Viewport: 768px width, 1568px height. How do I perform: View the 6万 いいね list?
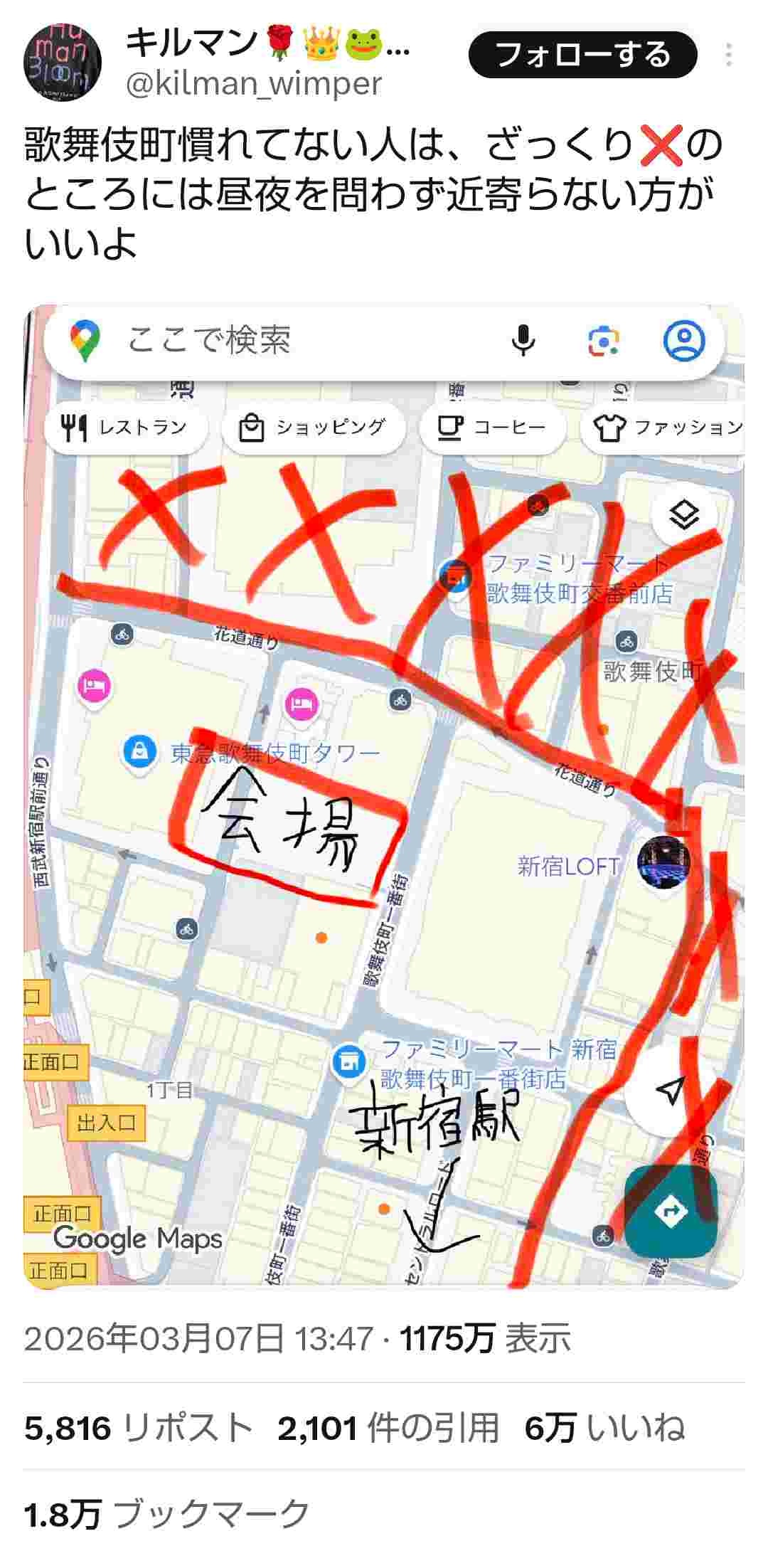(604, 1428)
